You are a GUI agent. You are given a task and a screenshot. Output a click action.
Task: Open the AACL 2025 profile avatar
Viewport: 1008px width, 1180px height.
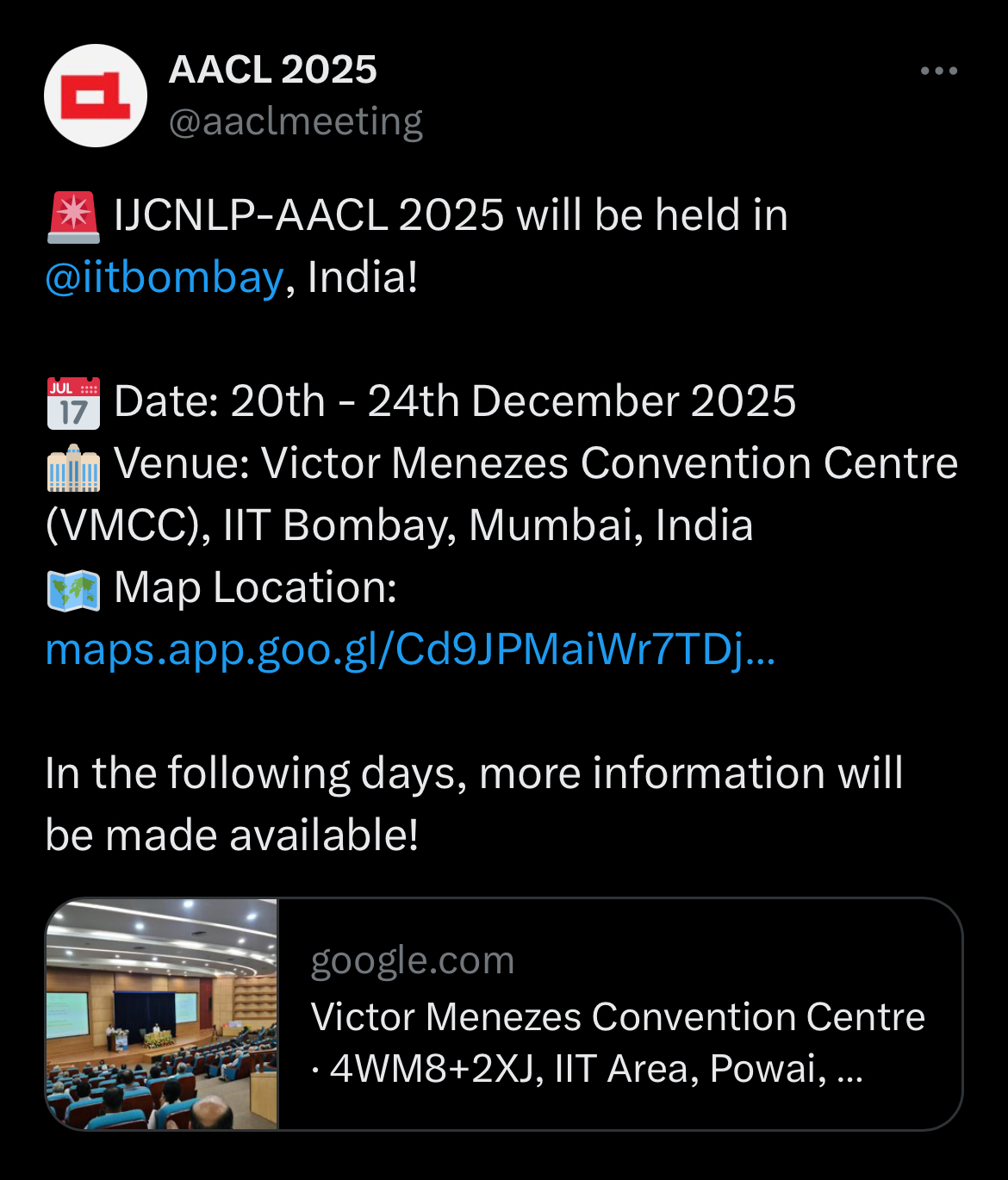pos(96,96)
